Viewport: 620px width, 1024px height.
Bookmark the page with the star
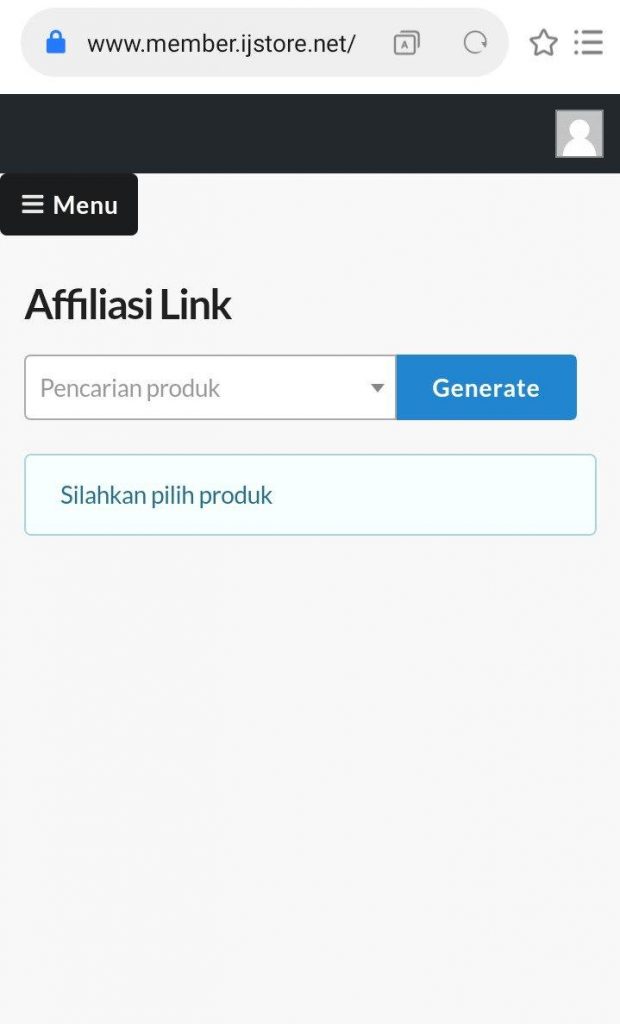[543, 43]
